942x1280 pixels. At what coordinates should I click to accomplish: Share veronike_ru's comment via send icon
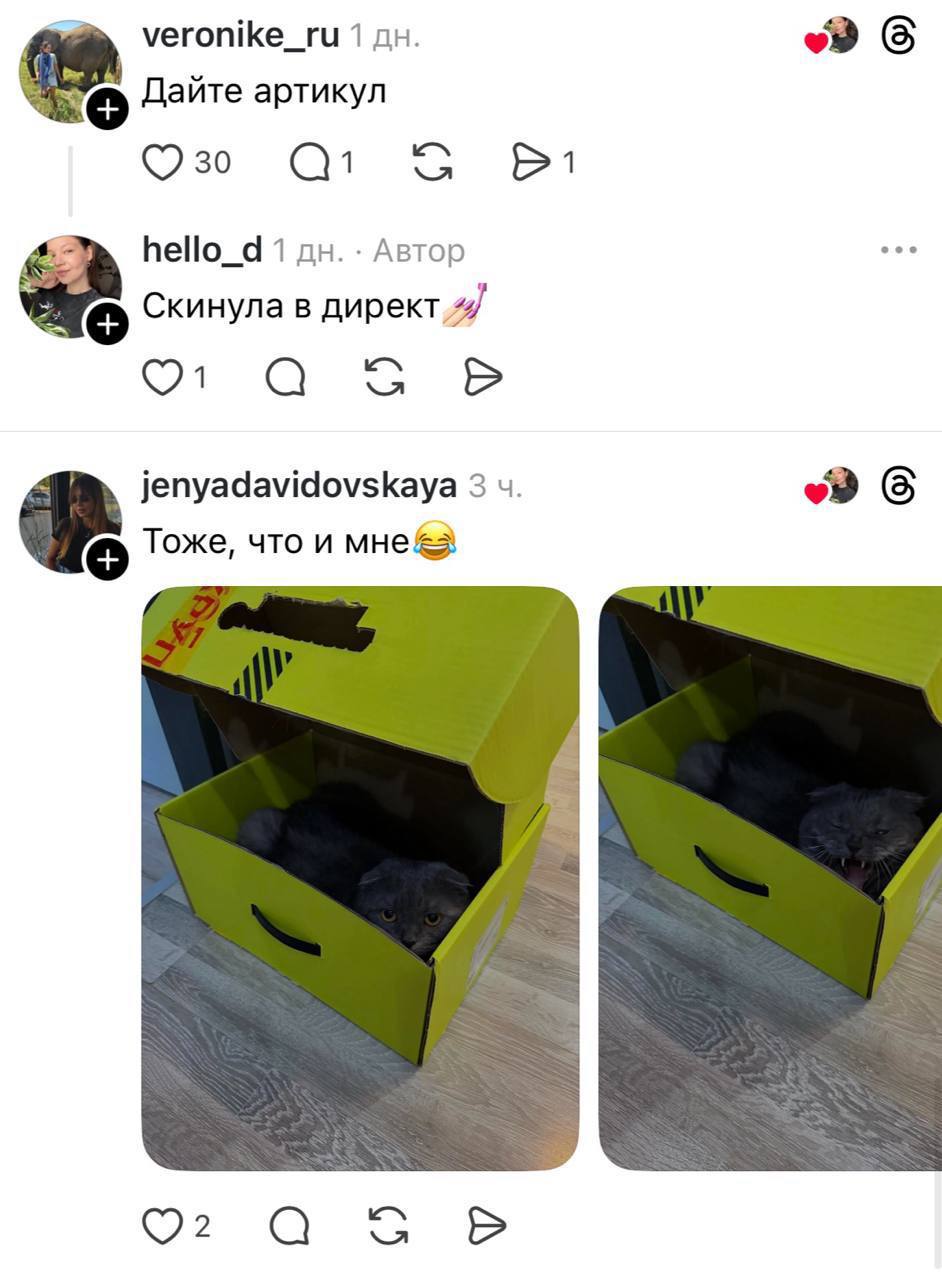[531, 162]
